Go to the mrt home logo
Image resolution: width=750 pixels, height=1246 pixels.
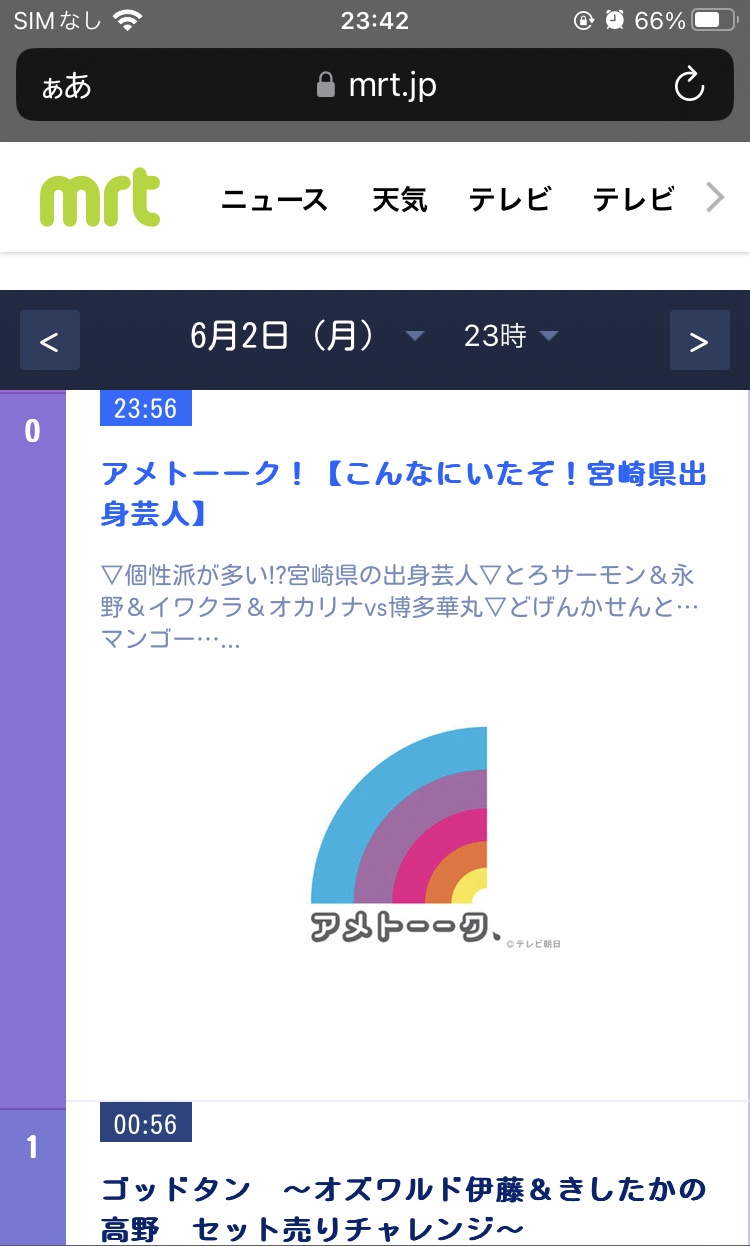tap(100, 197)
